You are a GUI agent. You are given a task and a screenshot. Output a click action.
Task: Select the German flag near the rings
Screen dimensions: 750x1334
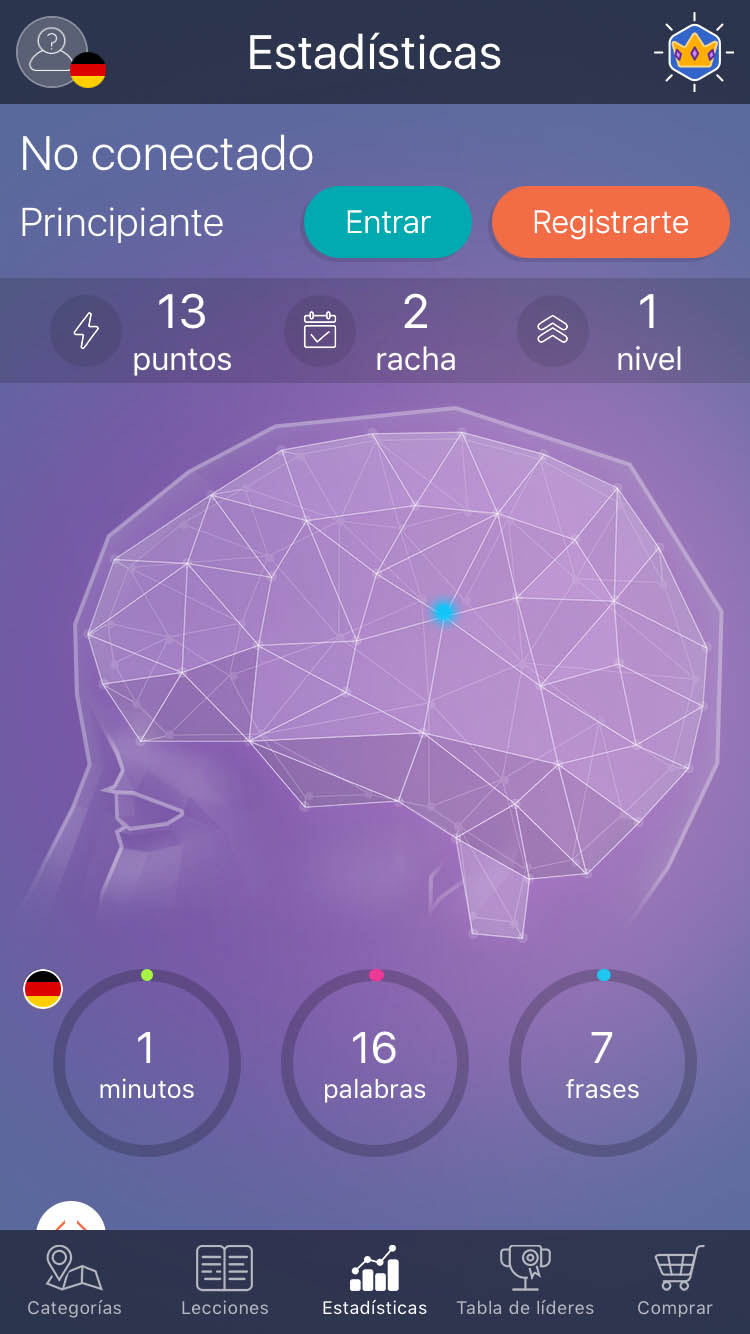click(42, 988)
